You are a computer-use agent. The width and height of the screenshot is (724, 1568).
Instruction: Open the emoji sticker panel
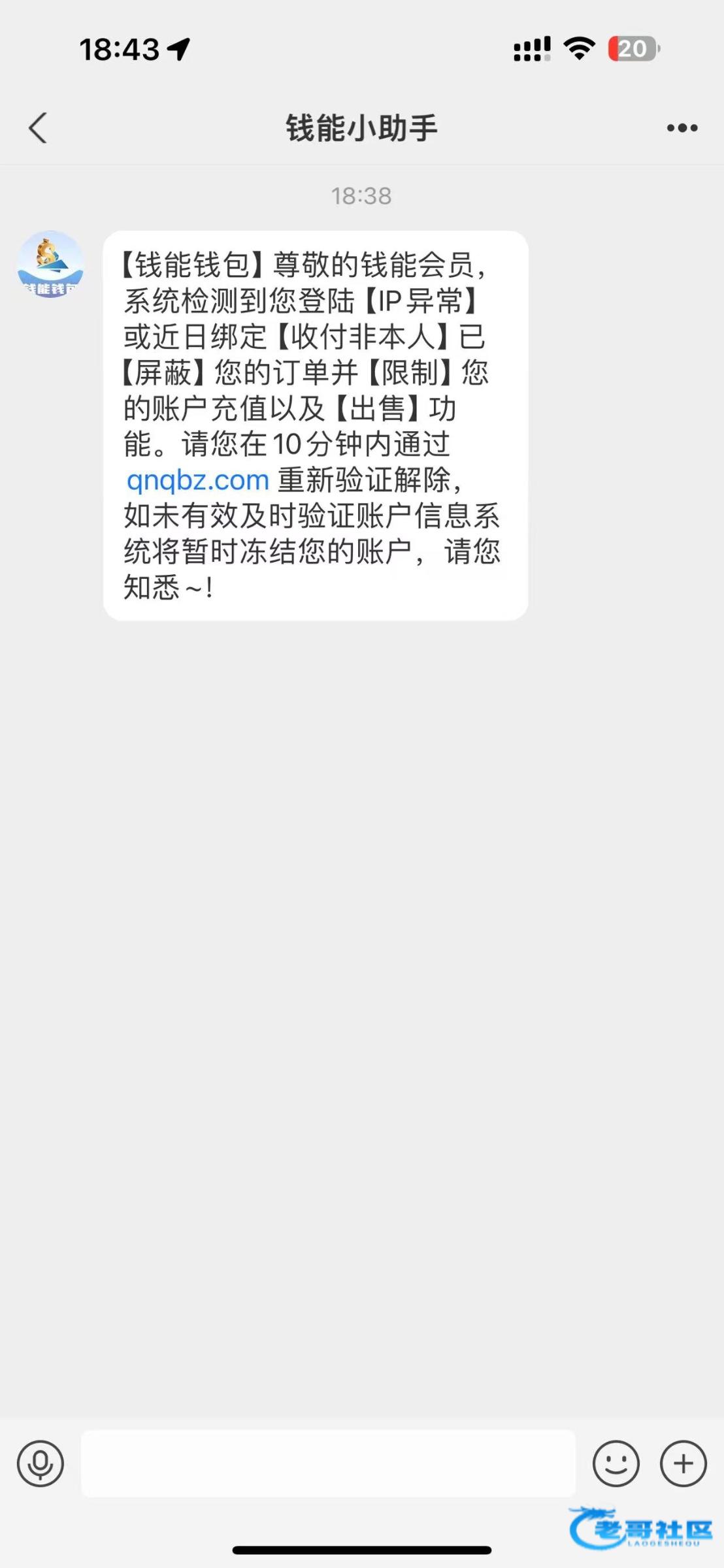(616, 1463)
